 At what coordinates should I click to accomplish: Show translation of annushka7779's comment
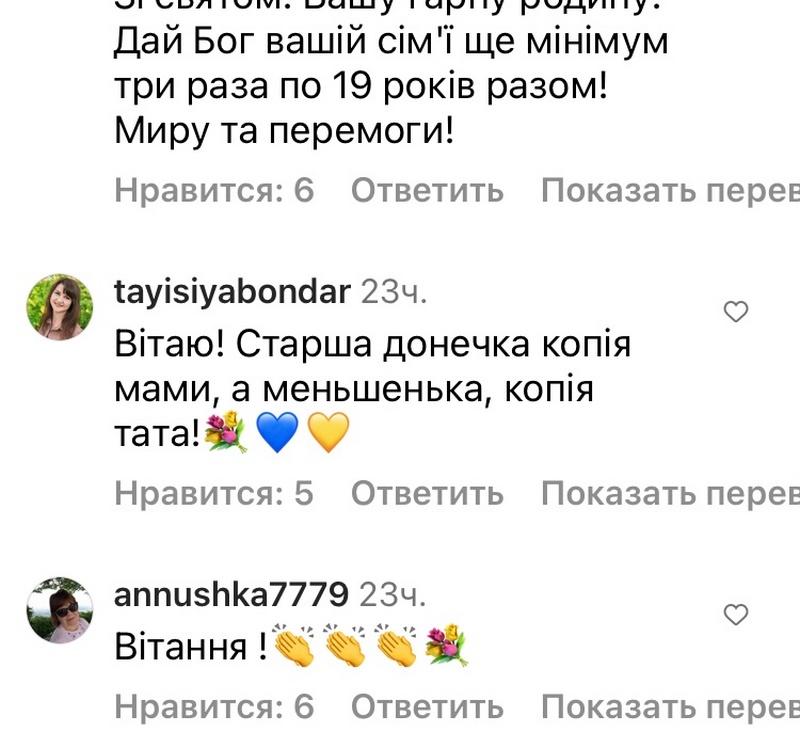668,707
